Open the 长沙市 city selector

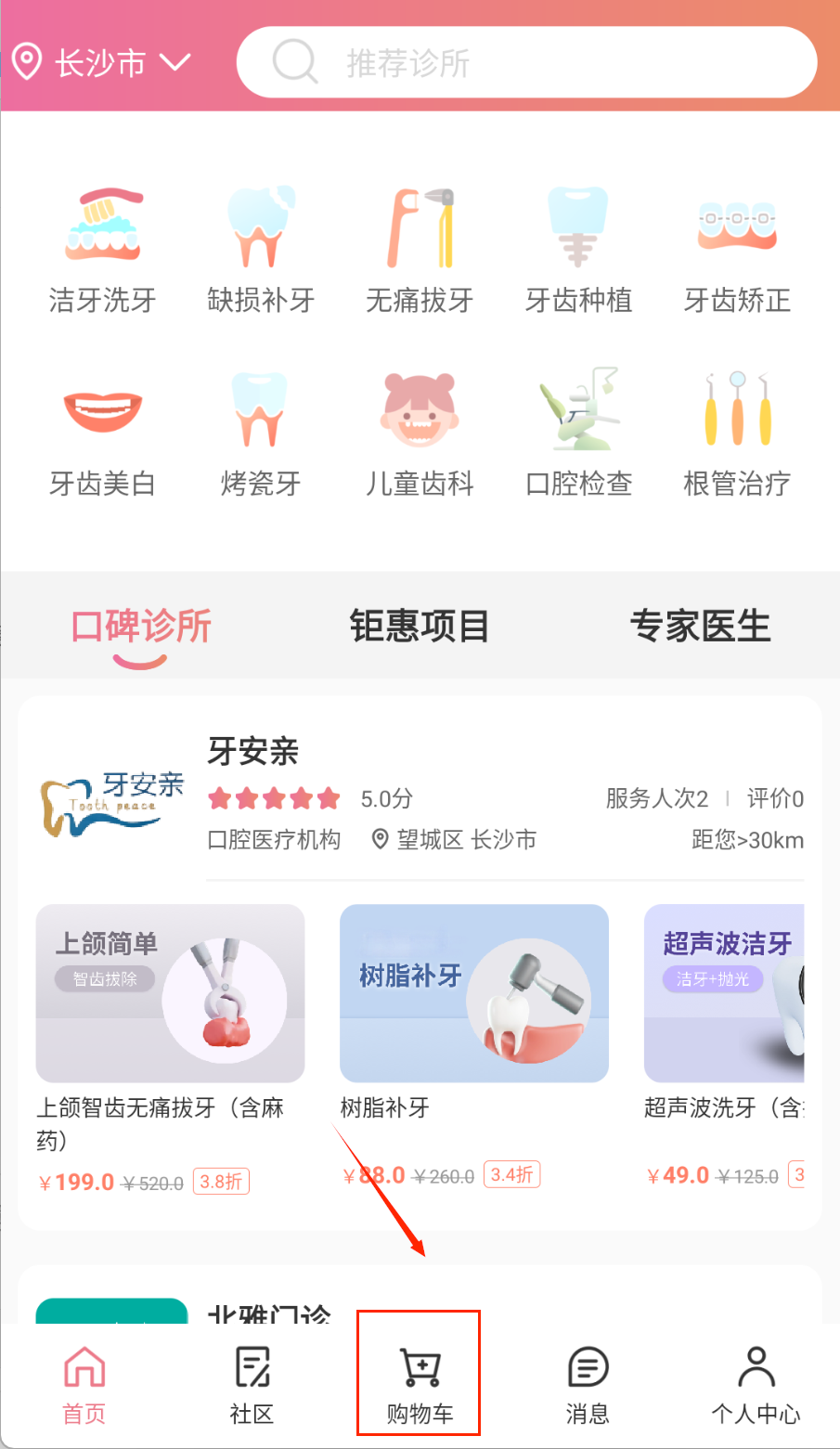[101, 63]
